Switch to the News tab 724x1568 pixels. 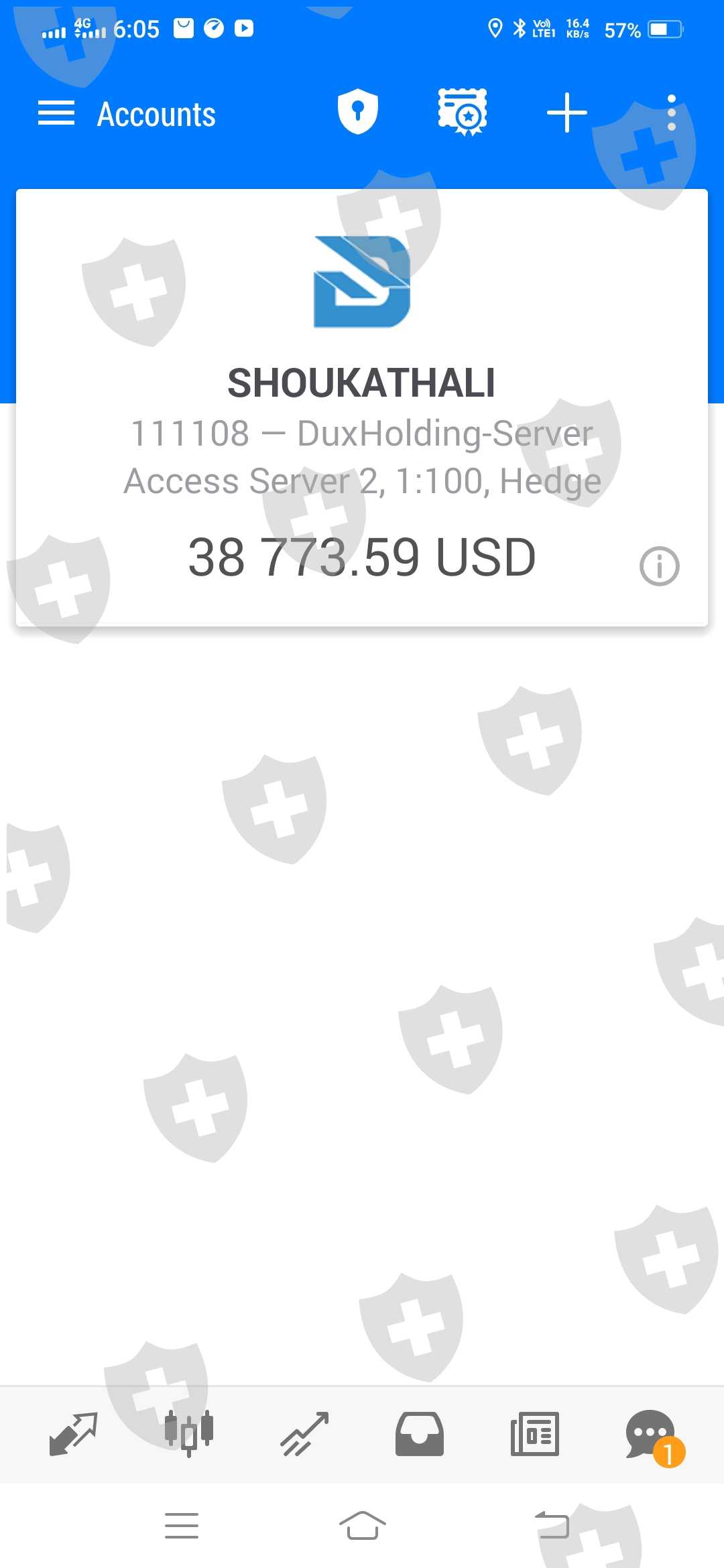click(534, 1433)
